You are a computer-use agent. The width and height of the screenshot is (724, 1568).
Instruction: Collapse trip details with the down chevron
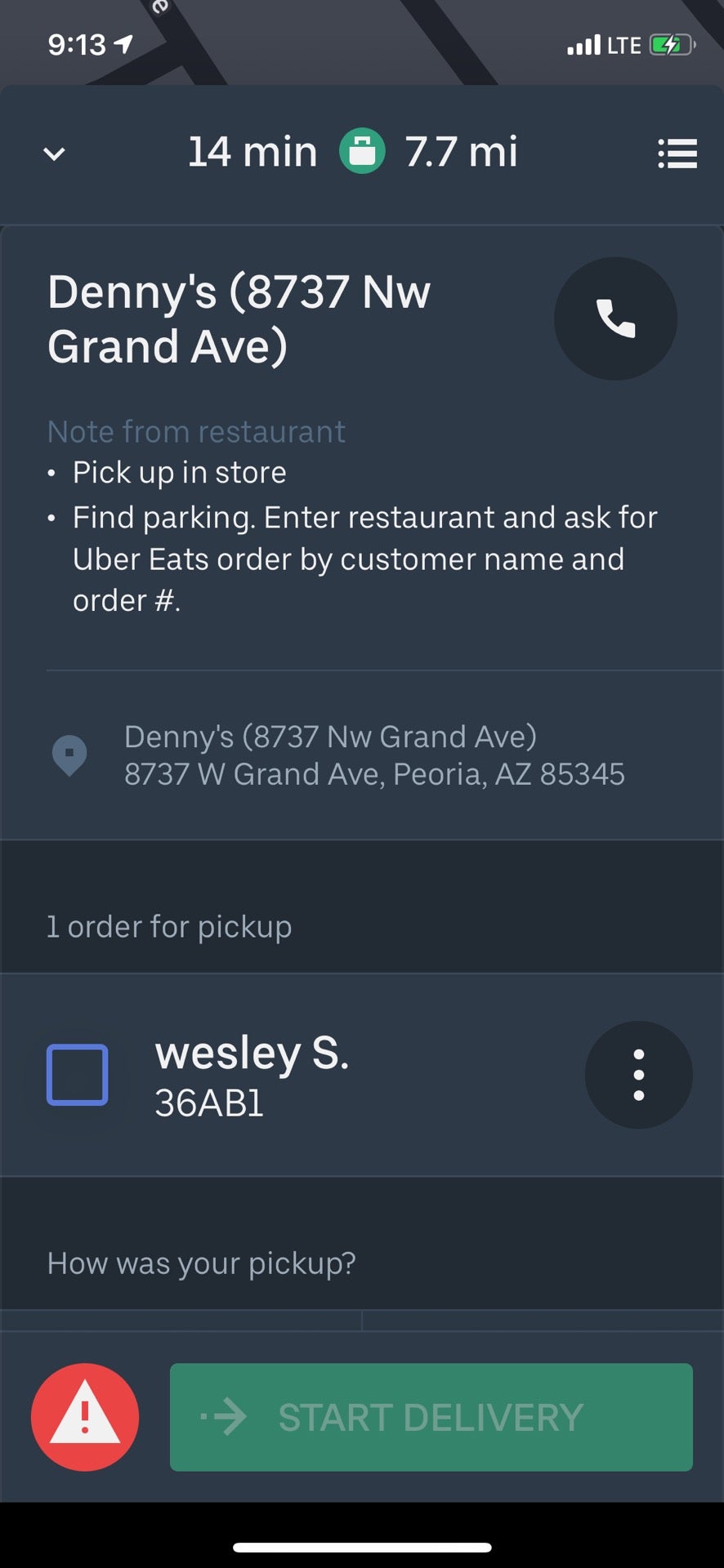(53, 154)
